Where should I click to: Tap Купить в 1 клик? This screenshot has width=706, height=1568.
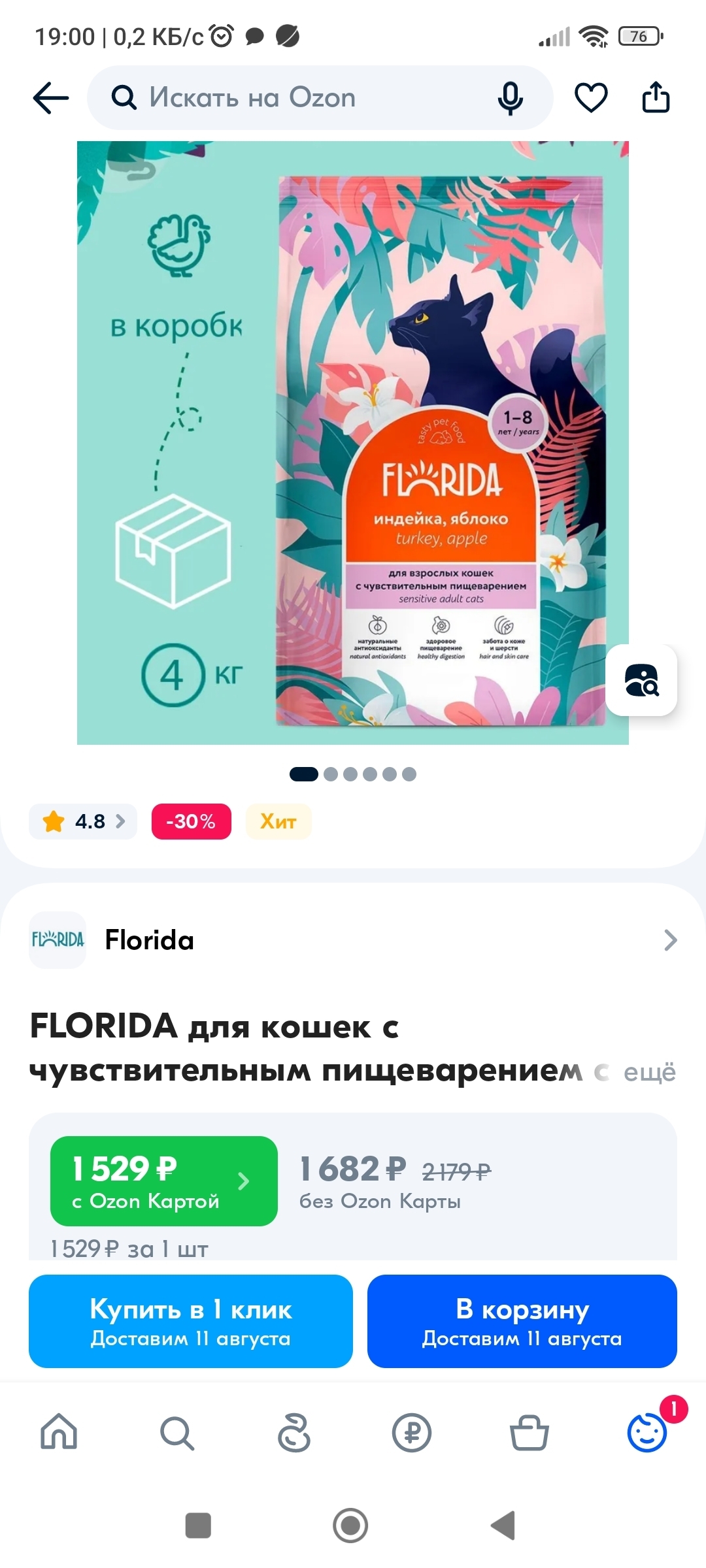click(191, 1321)
